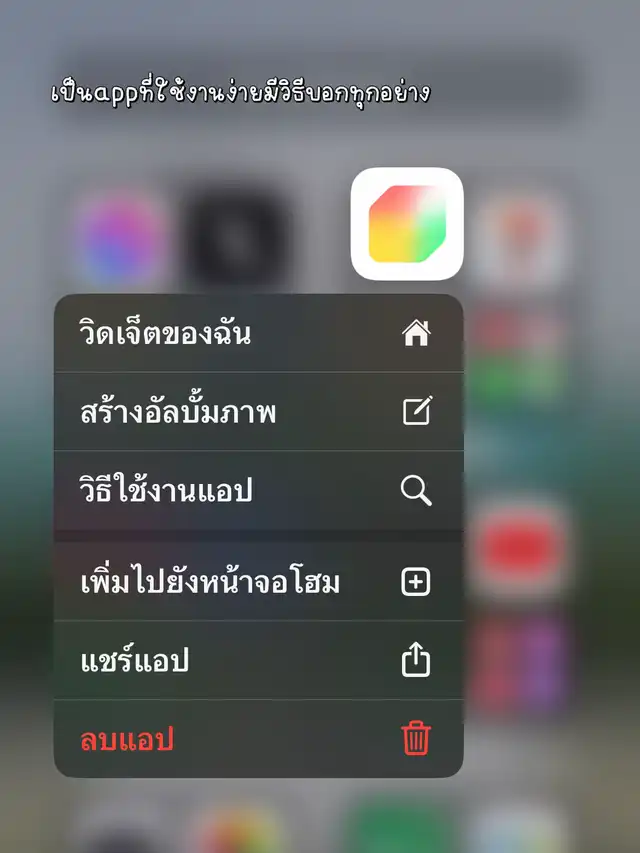Choose เพิ่มไปยังหน้าจอโฮม

pyautogui.click(x=257, y=582)
